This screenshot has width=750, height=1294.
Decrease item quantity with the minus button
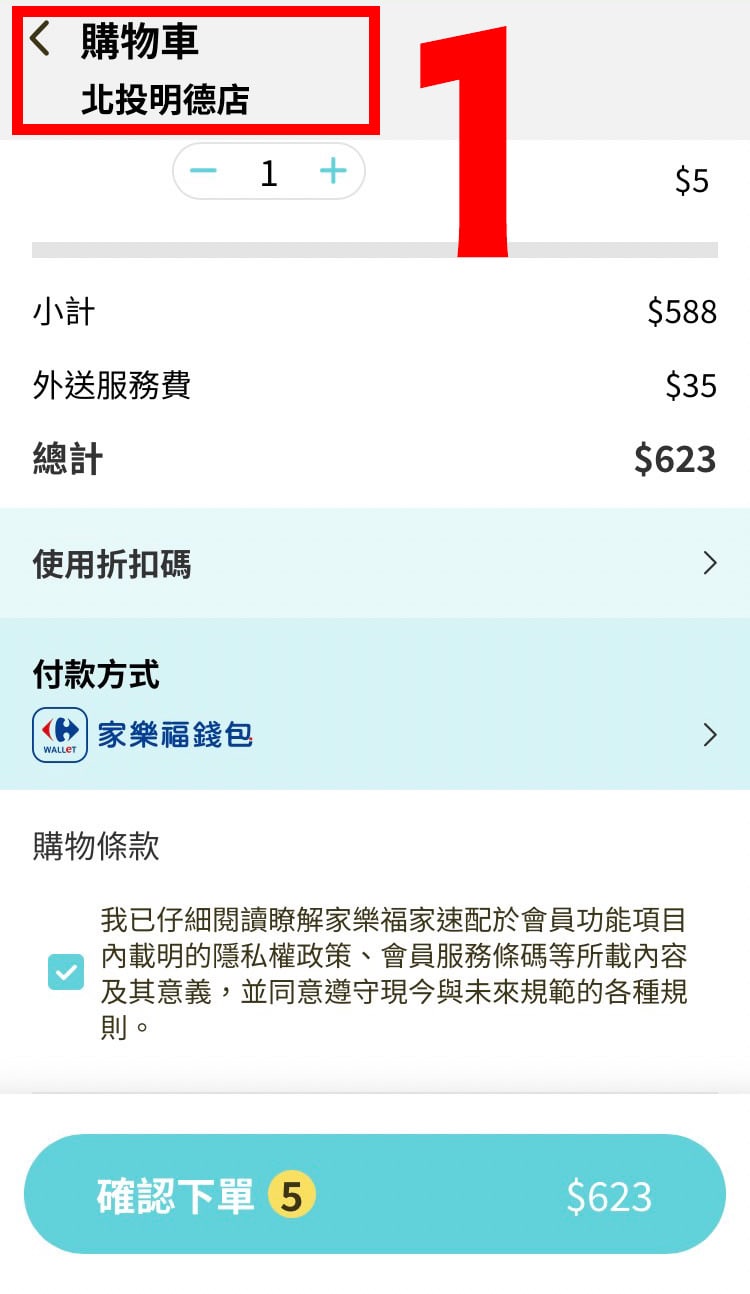[204, 172]
